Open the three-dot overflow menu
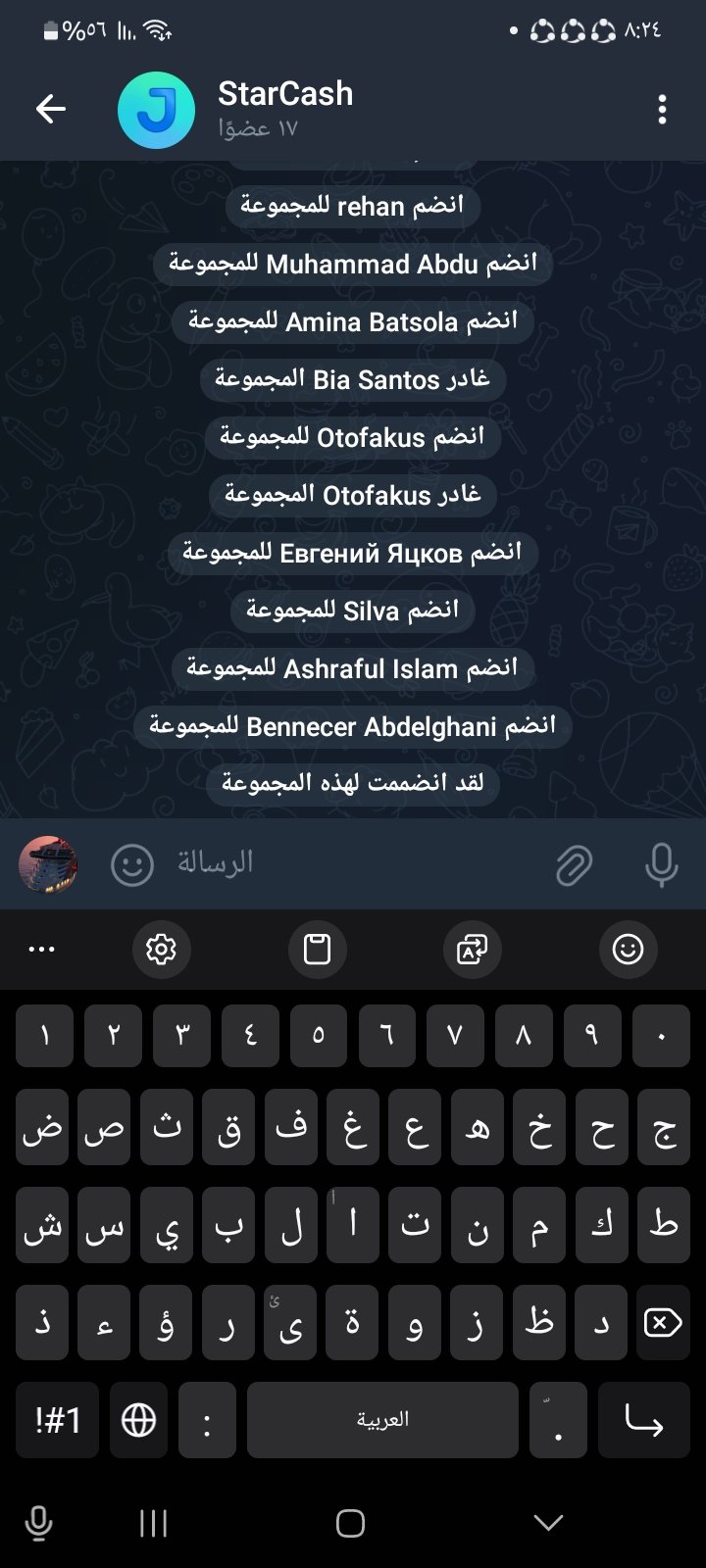706x1568 pixels. click(662, 109)
